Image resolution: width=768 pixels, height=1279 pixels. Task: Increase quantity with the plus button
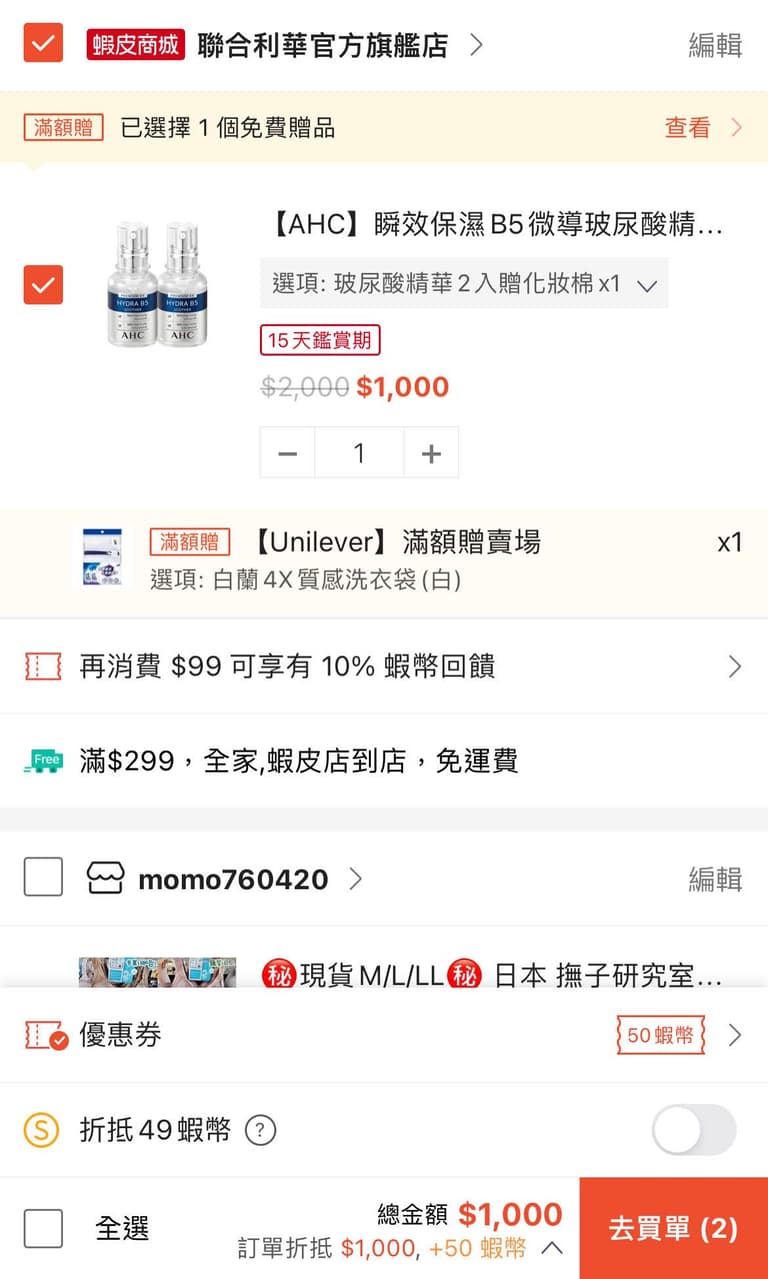pos(431,452)
